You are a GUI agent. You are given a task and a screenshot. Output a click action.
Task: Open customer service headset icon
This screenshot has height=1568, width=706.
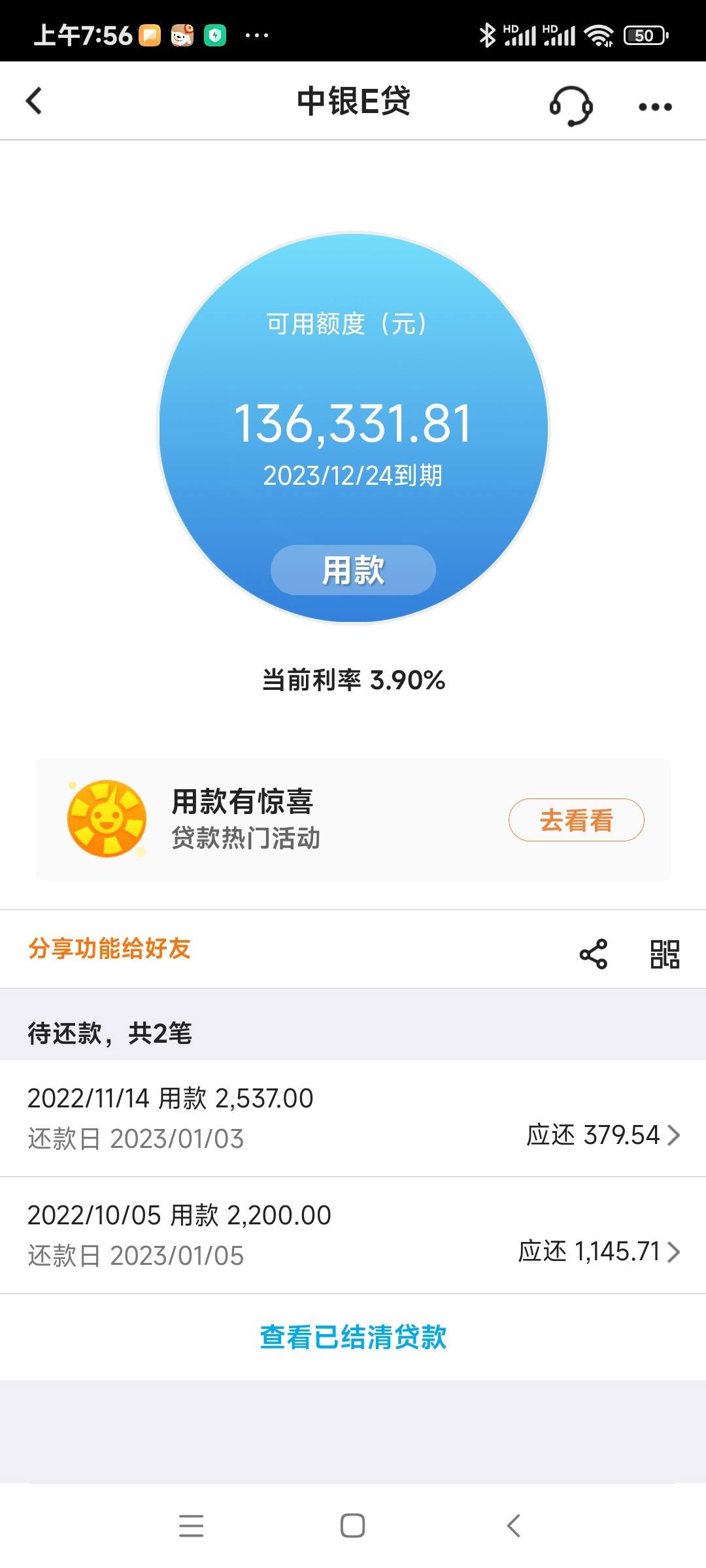[571, 105]
